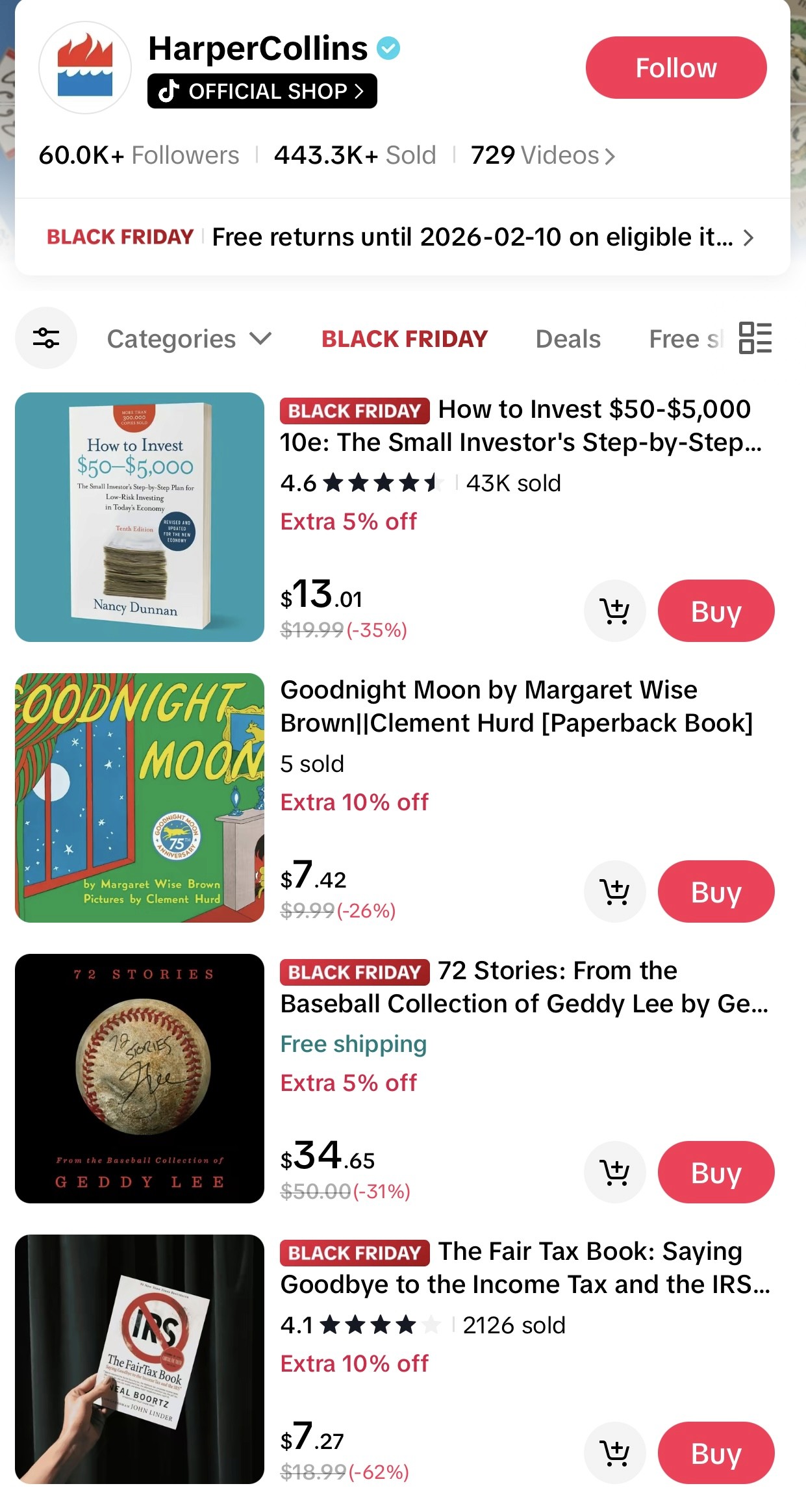The width and height of the screenshot is (806, 1512).
Task: Follow the HarperCollins shop
Action: click(675, 67)
